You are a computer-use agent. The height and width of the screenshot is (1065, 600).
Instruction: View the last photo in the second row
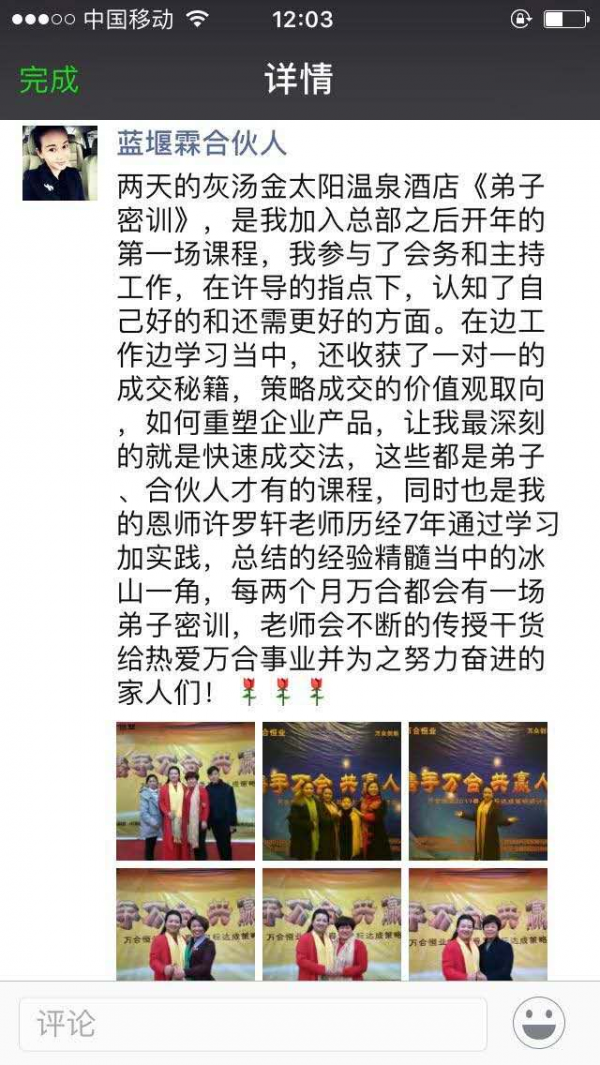(478, 924)
